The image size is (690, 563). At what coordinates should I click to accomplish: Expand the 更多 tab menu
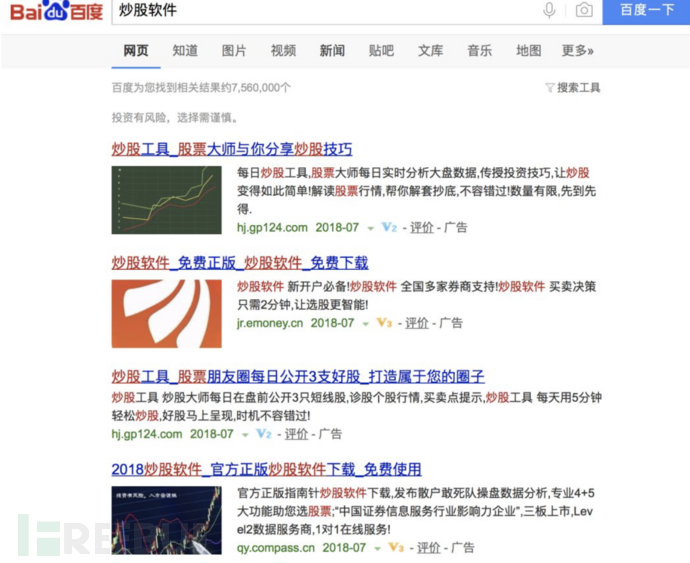tap(577, 51)
